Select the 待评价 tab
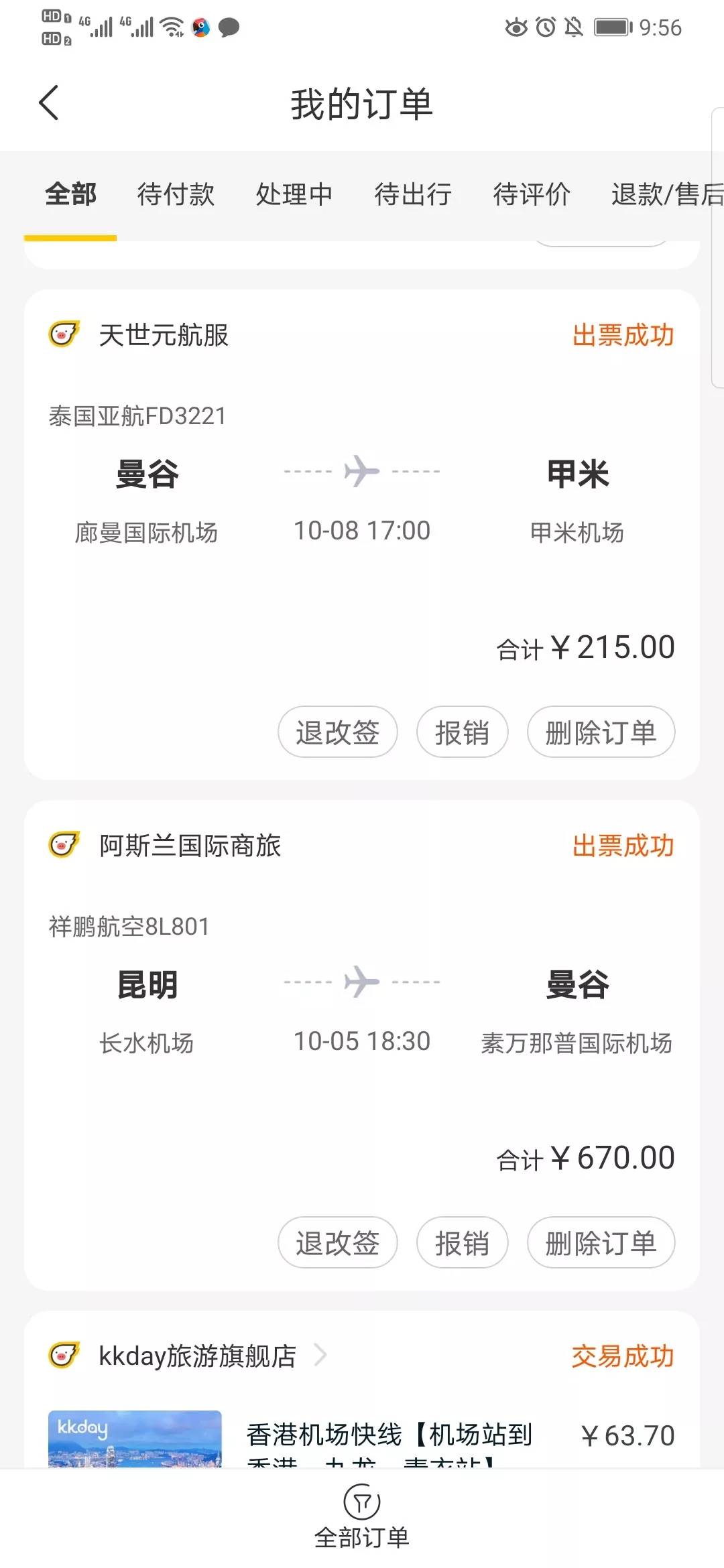 click(x=532, y=194)
